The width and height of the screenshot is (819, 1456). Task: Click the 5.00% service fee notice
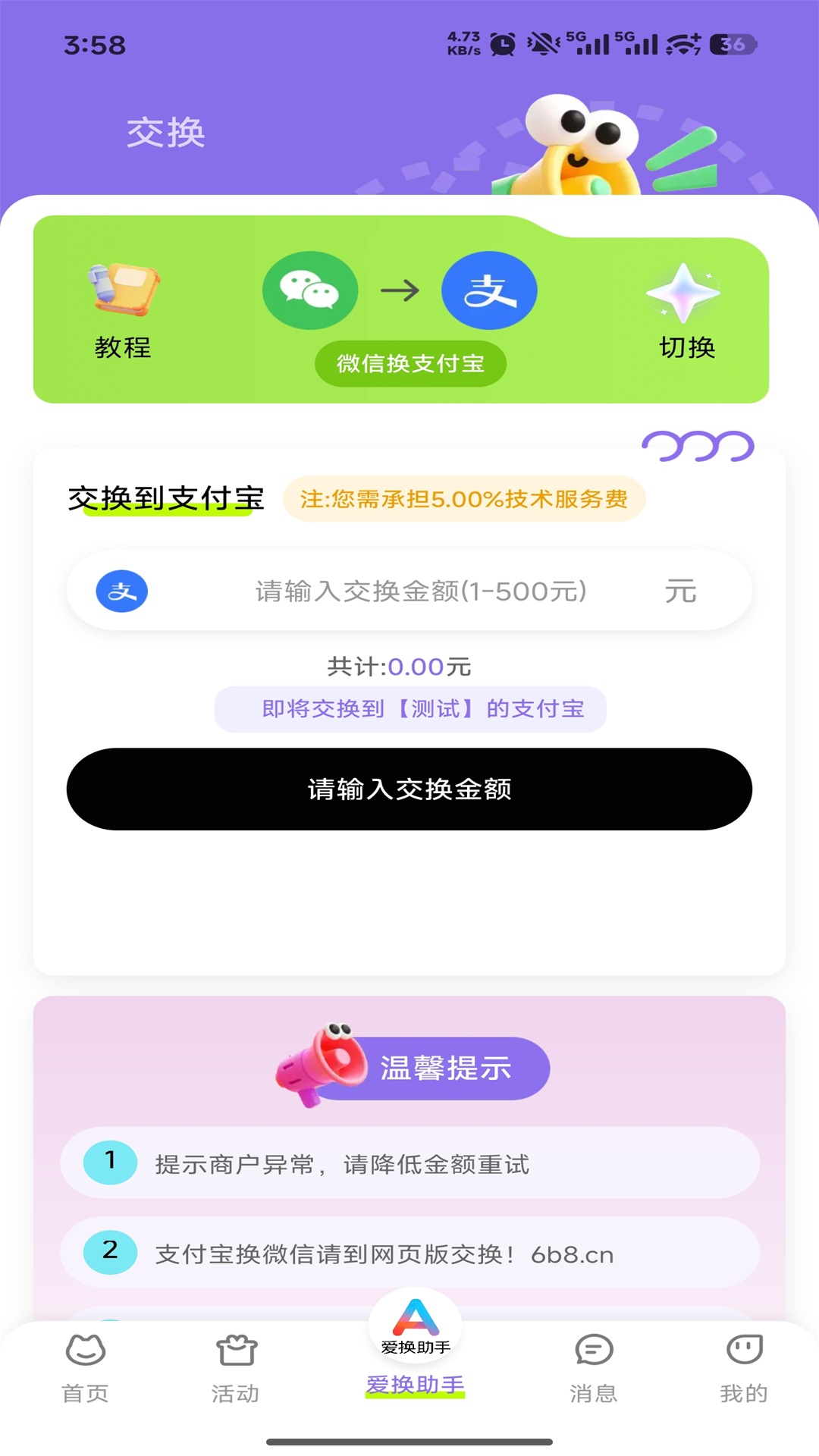[463, 499]
